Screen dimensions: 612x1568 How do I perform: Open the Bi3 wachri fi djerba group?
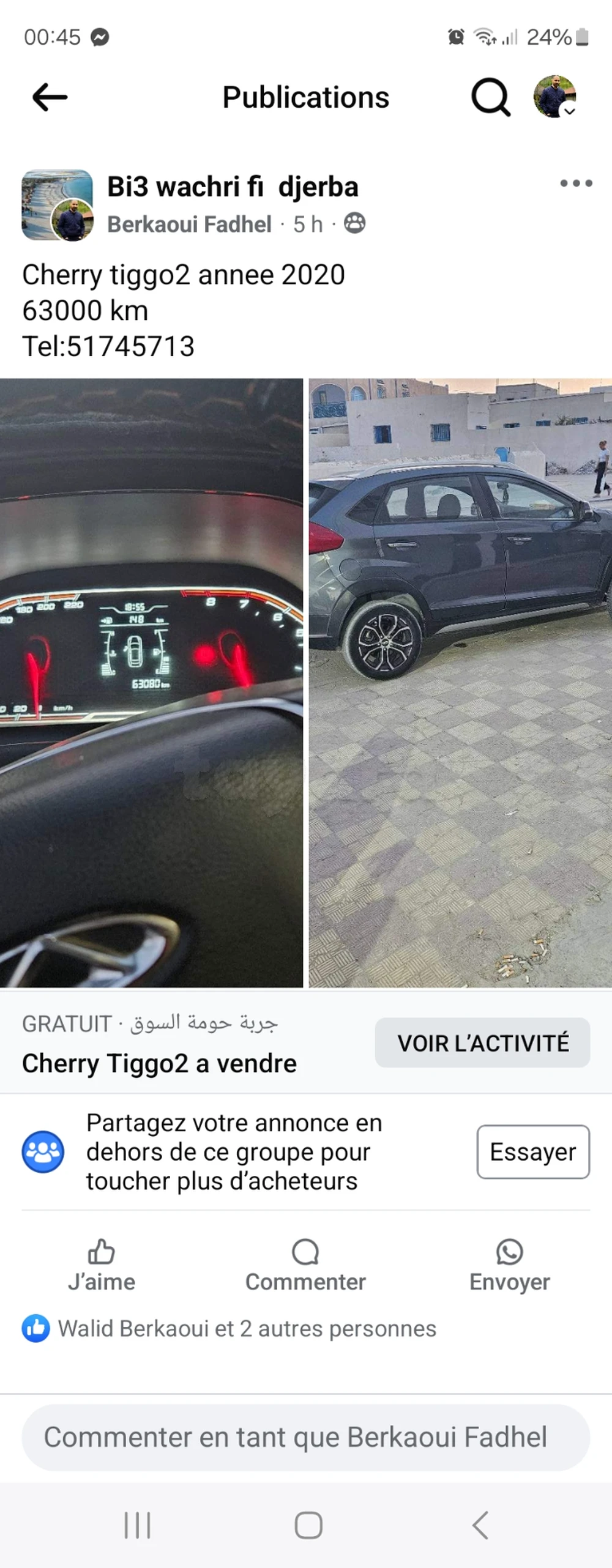[233, 187]
